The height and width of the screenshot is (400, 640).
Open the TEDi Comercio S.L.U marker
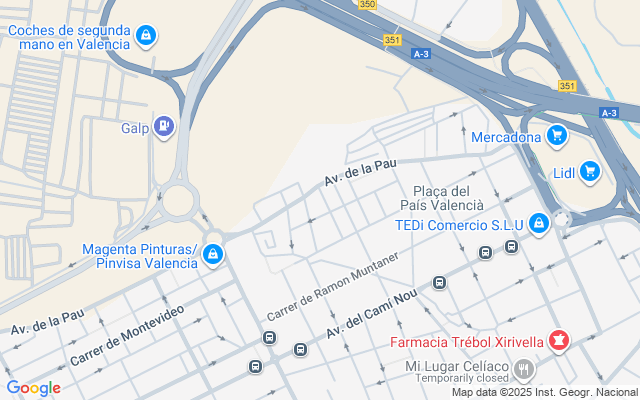(x=539, y=222)
